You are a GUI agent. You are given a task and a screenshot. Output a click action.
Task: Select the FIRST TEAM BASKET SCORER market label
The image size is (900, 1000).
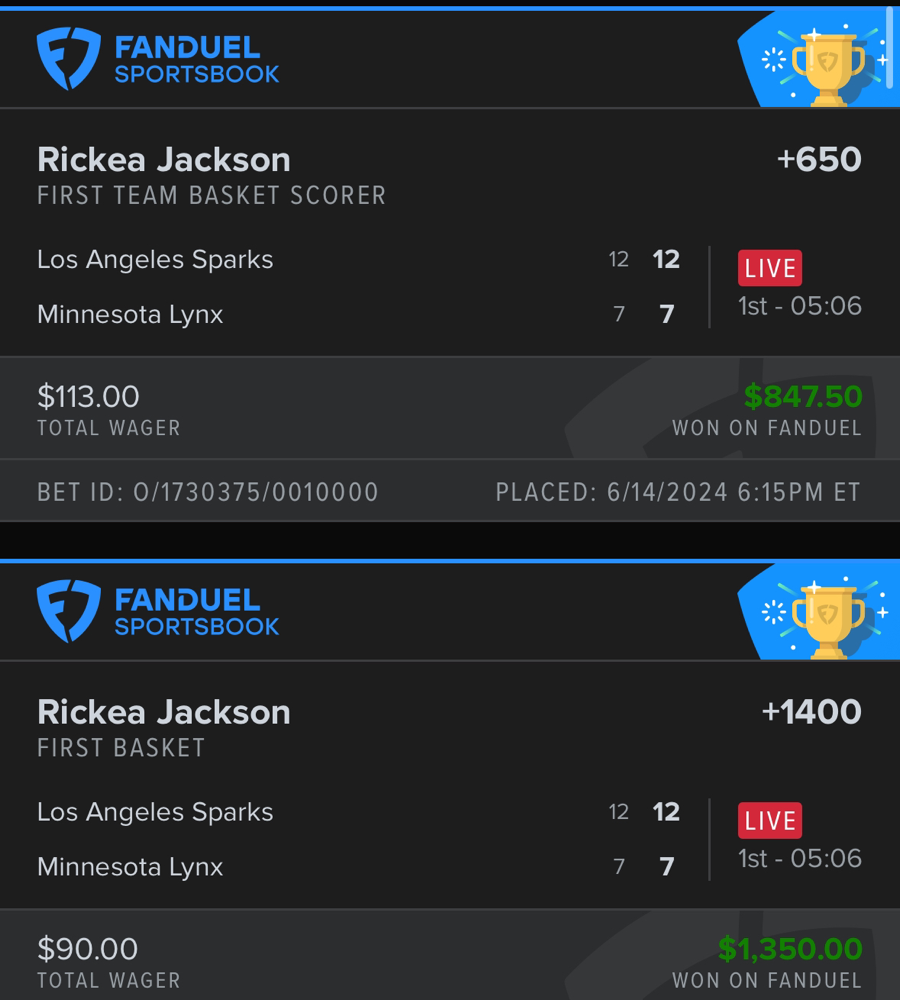point(212,196)
